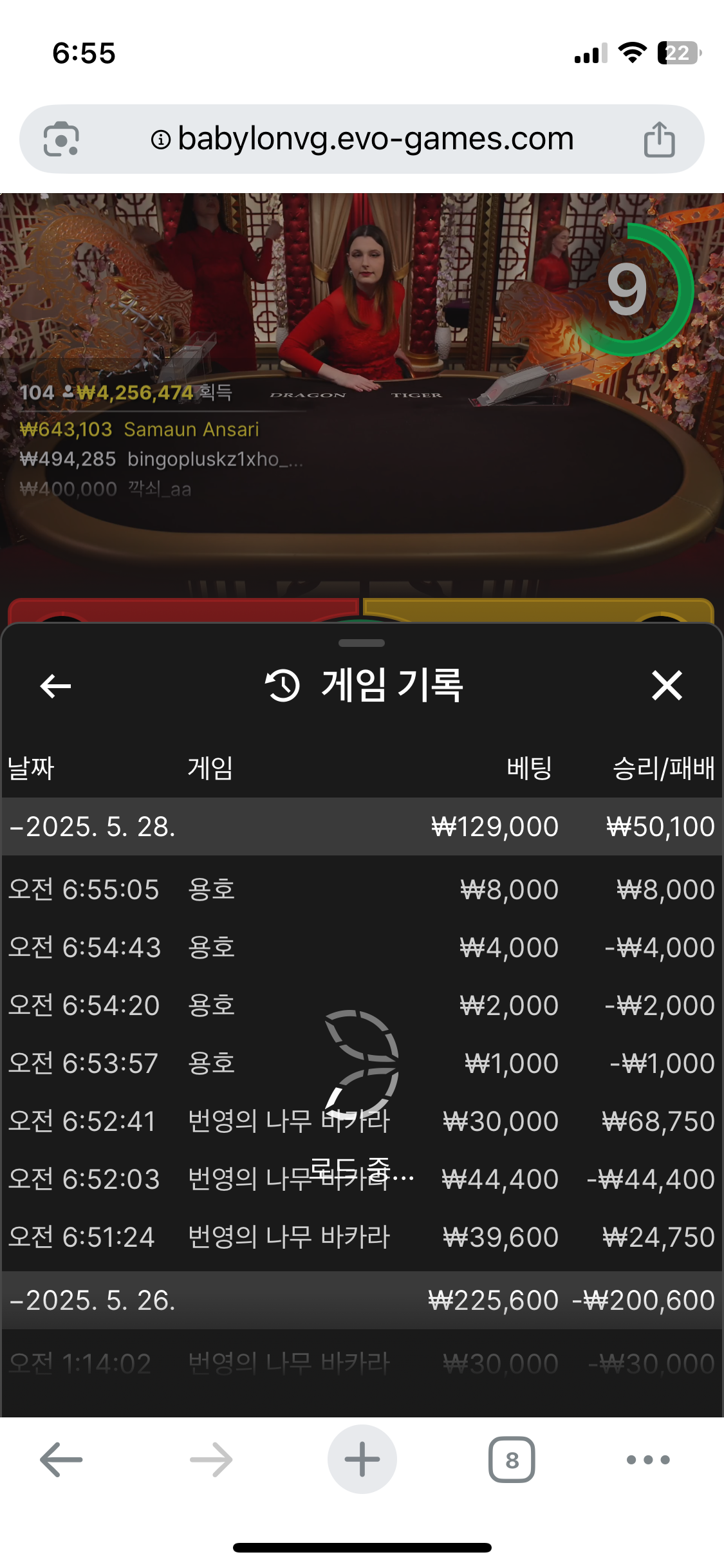The width and height of the screenshot is (724, 1568).
Task: Select the 오전 6:51:24 번영의 나무 바카라 record
Action: click(x=360, y=1237)
